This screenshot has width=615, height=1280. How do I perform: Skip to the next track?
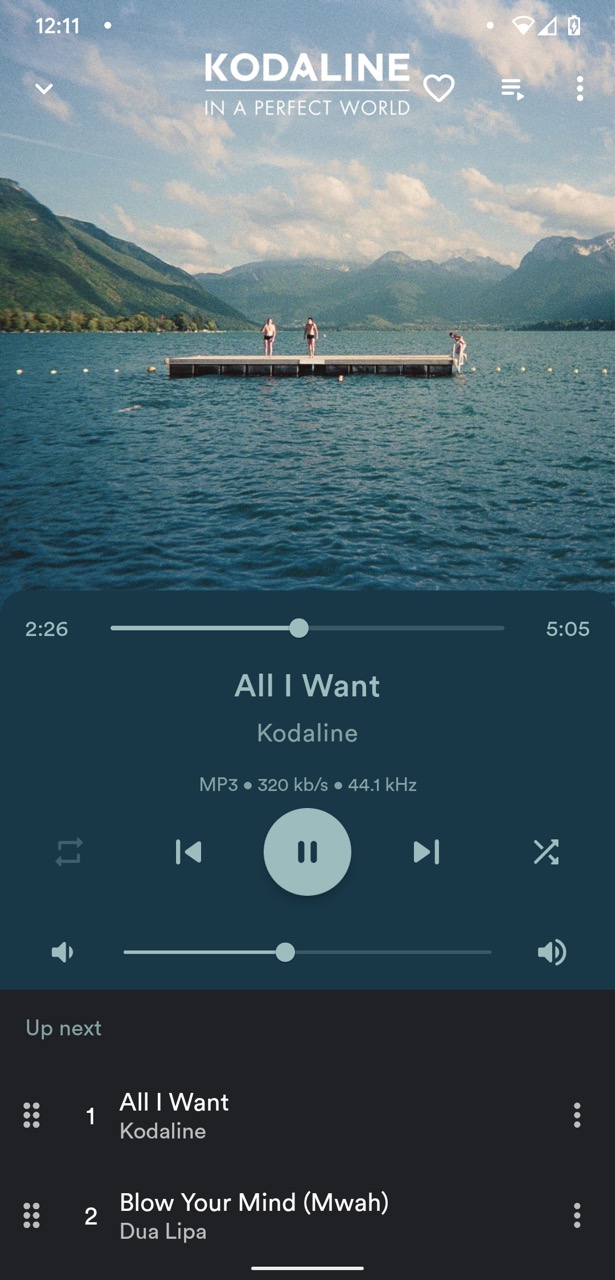[426, 852]
